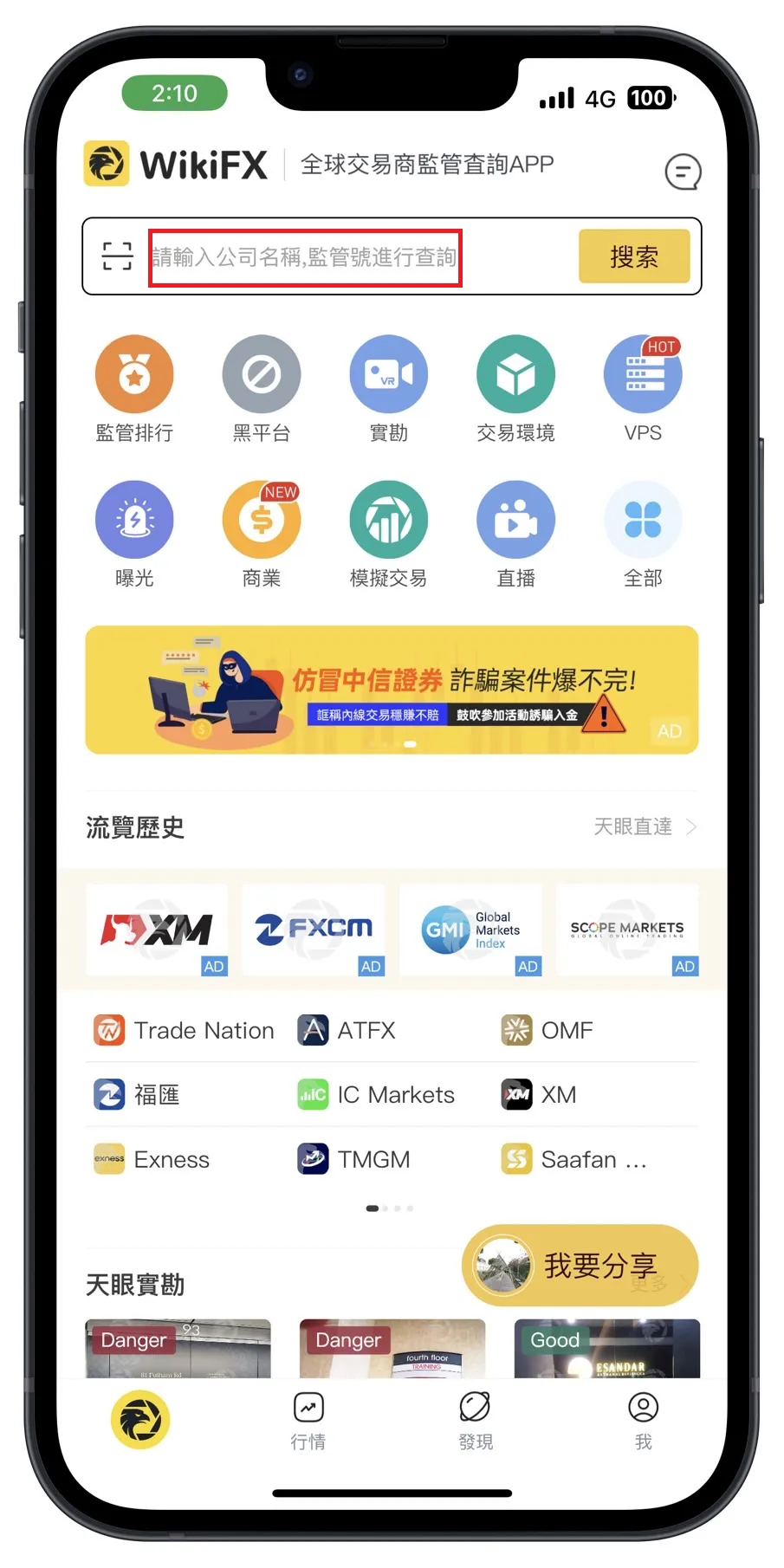The height and width of the screenshot is (1568, 784).
Task: Open Trade Nation broker entry
Action: pos(184,1030)
